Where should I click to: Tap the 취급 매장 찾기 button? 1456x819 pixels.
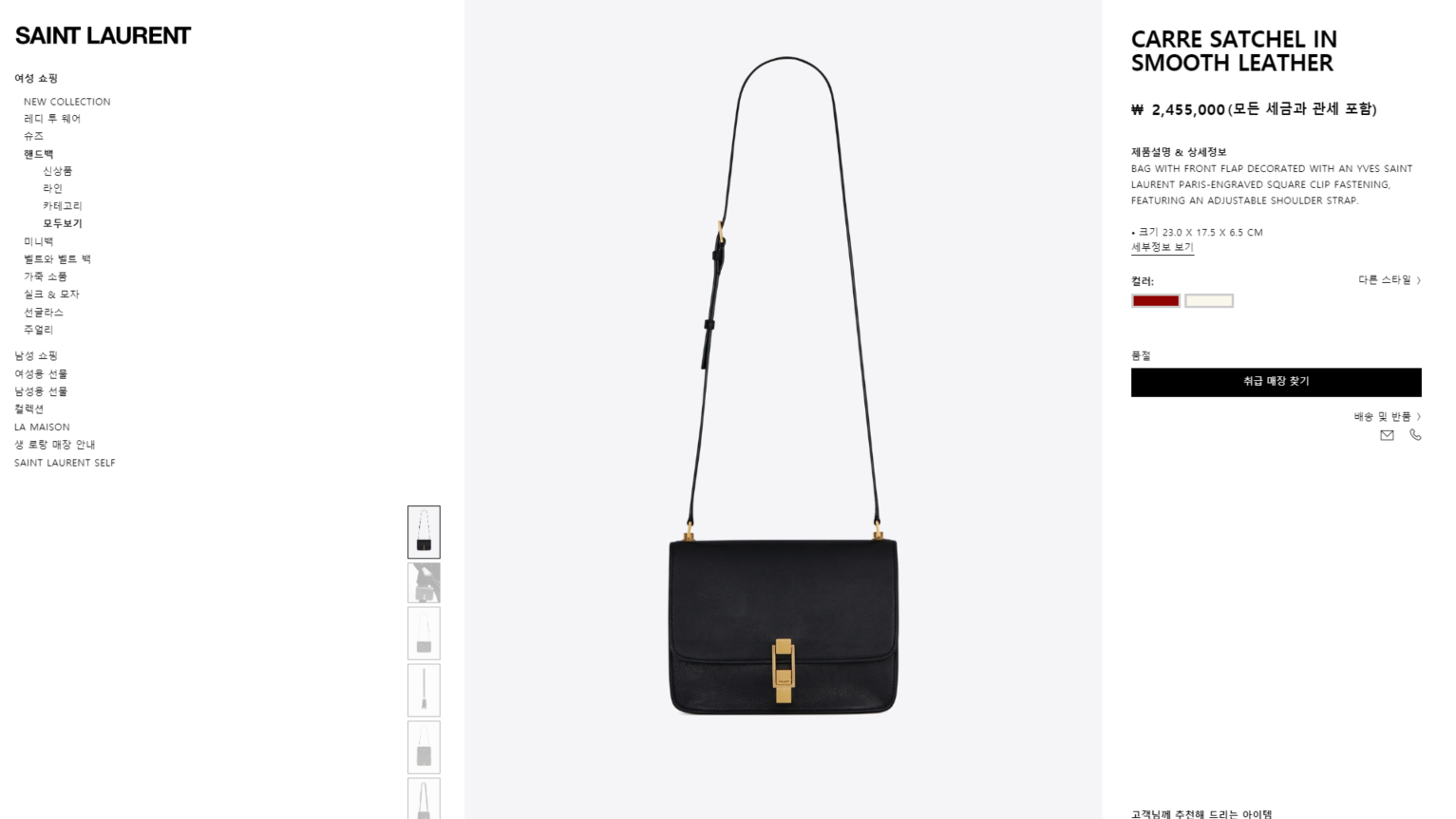[x=1276, y=382]
